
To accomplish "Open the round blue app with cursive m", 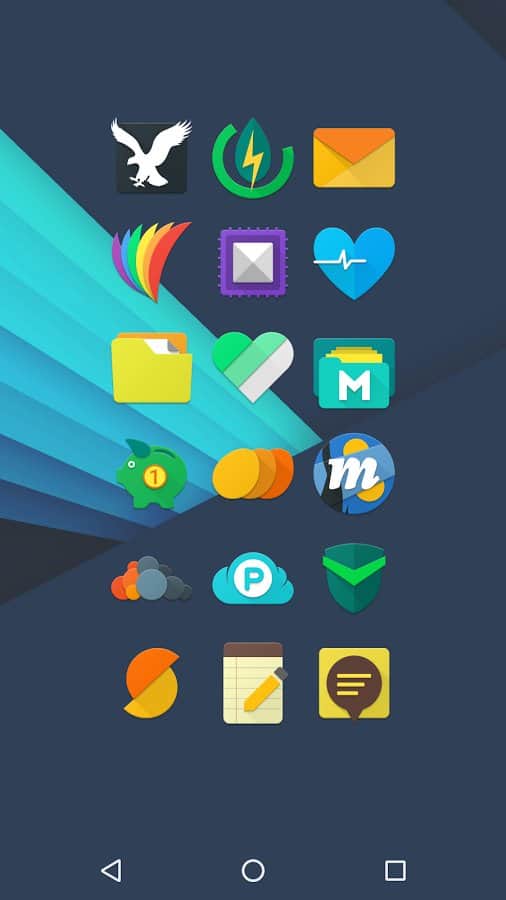I will coord(354,474).
